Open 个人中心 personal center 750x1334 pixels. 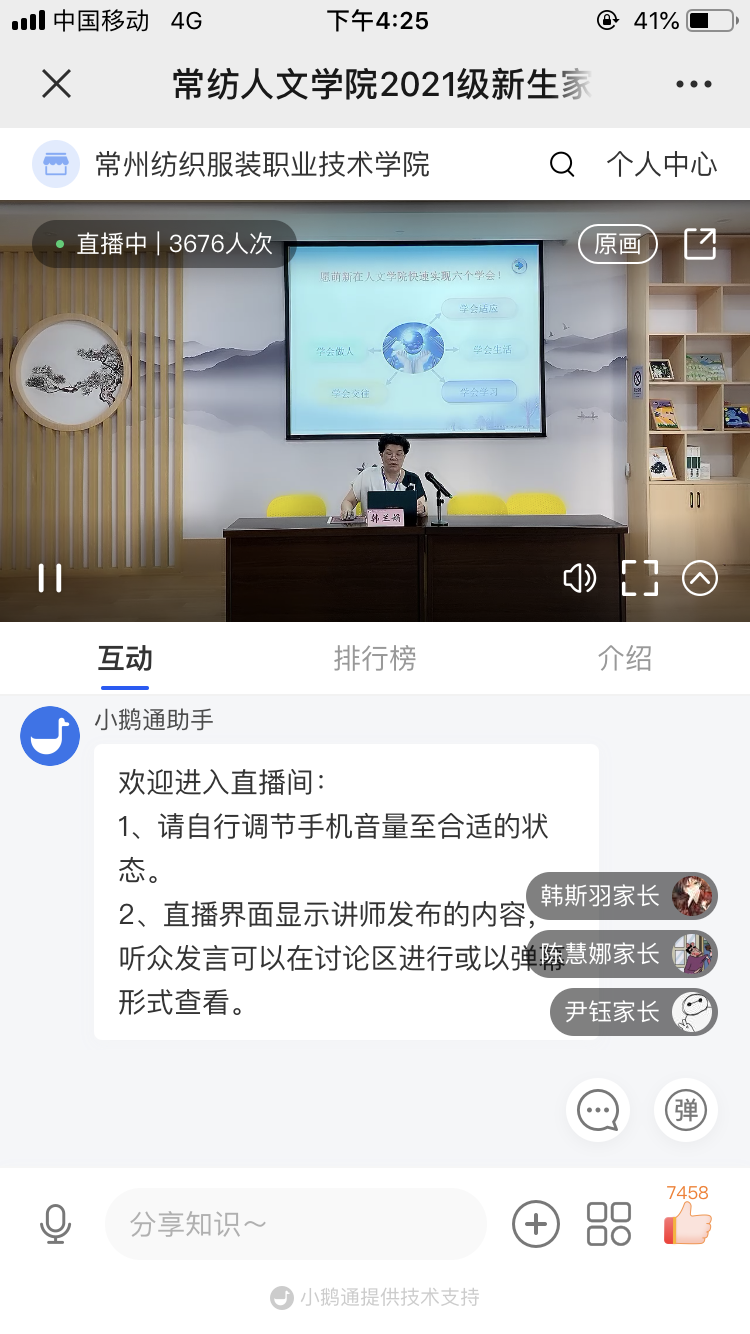coord(662,164)
